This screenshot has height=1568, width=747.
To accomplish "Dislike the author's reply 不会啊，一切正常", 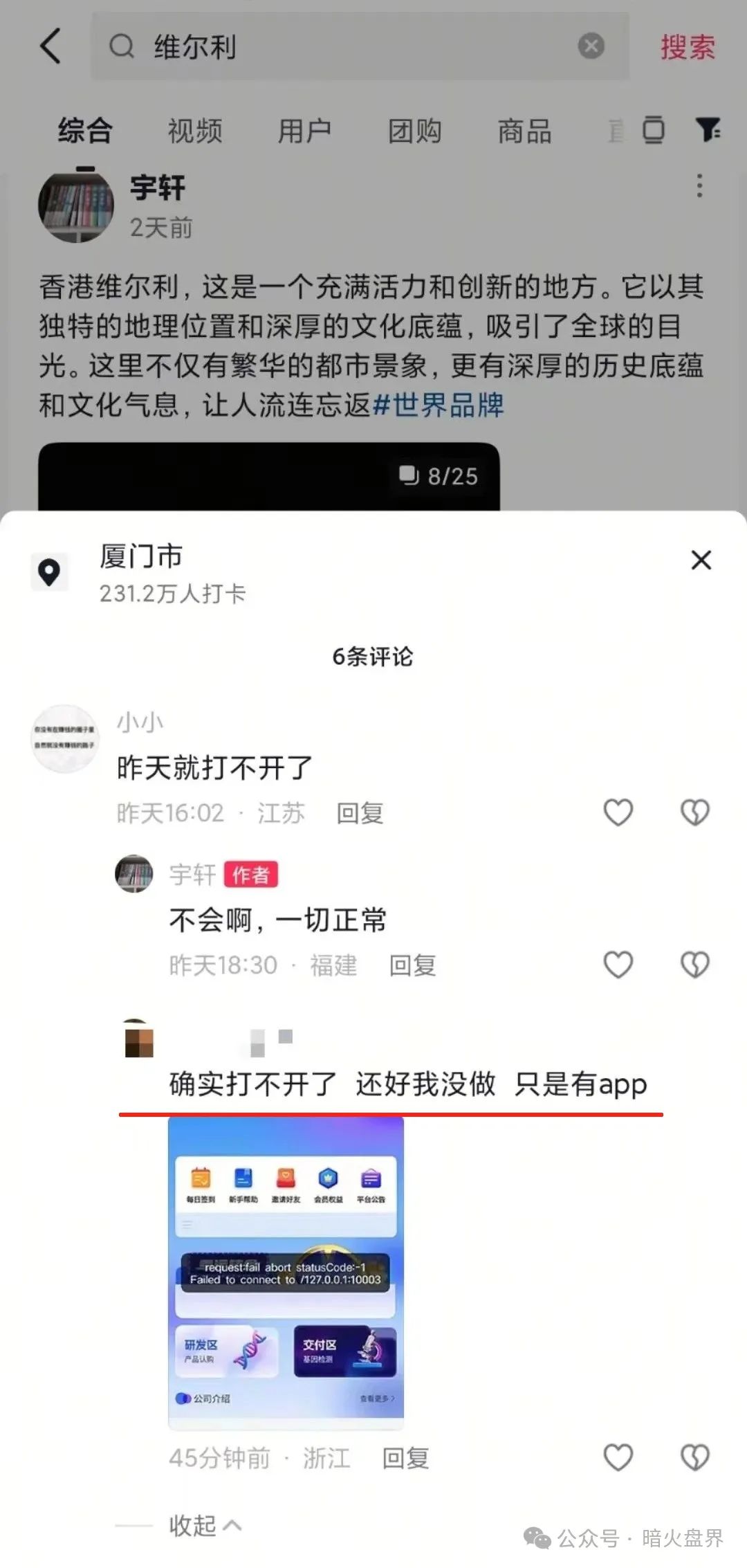I will click(x=694, y=965).
